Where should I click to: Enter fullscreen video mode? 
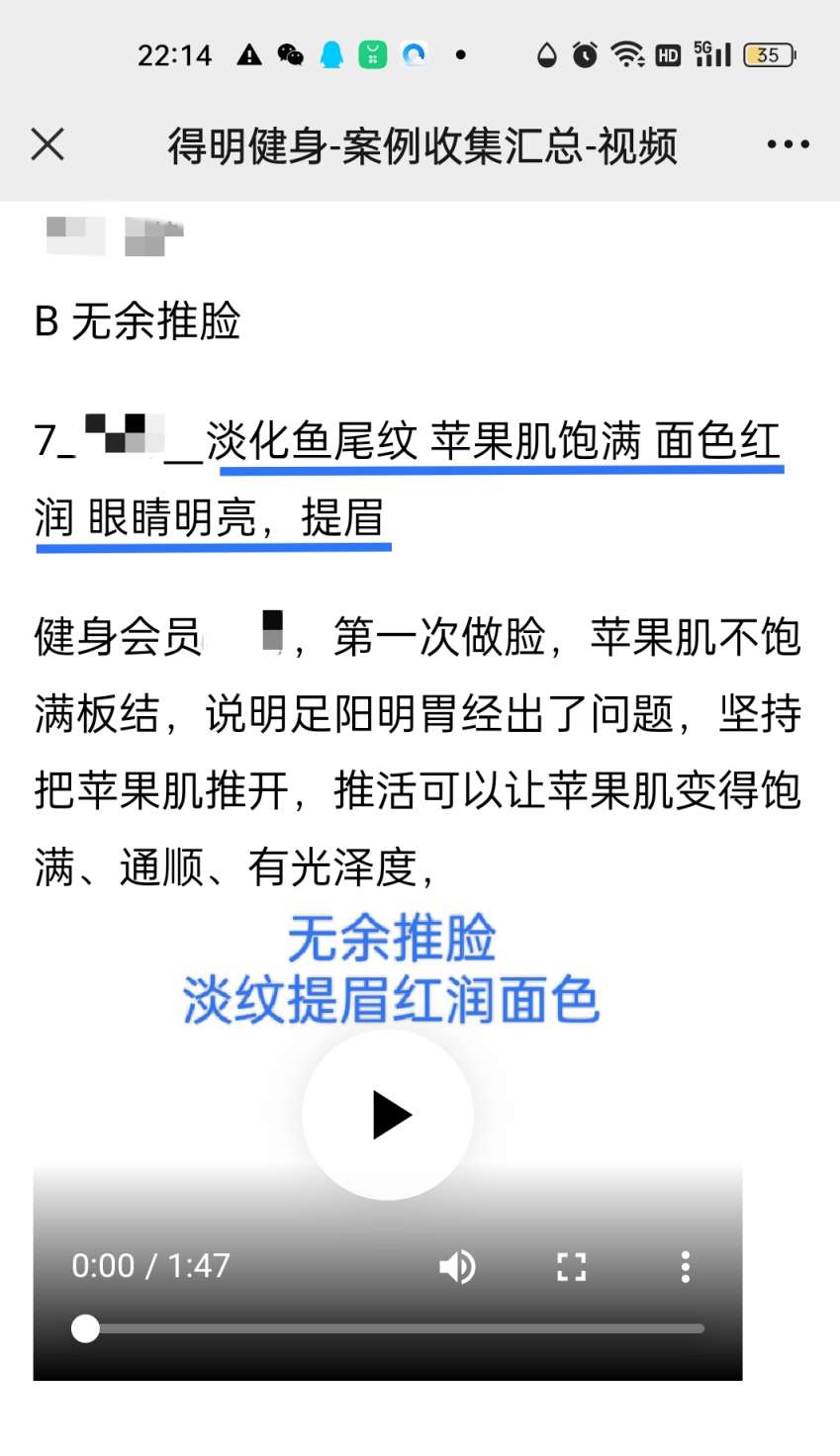click(x=571, y=1266)
